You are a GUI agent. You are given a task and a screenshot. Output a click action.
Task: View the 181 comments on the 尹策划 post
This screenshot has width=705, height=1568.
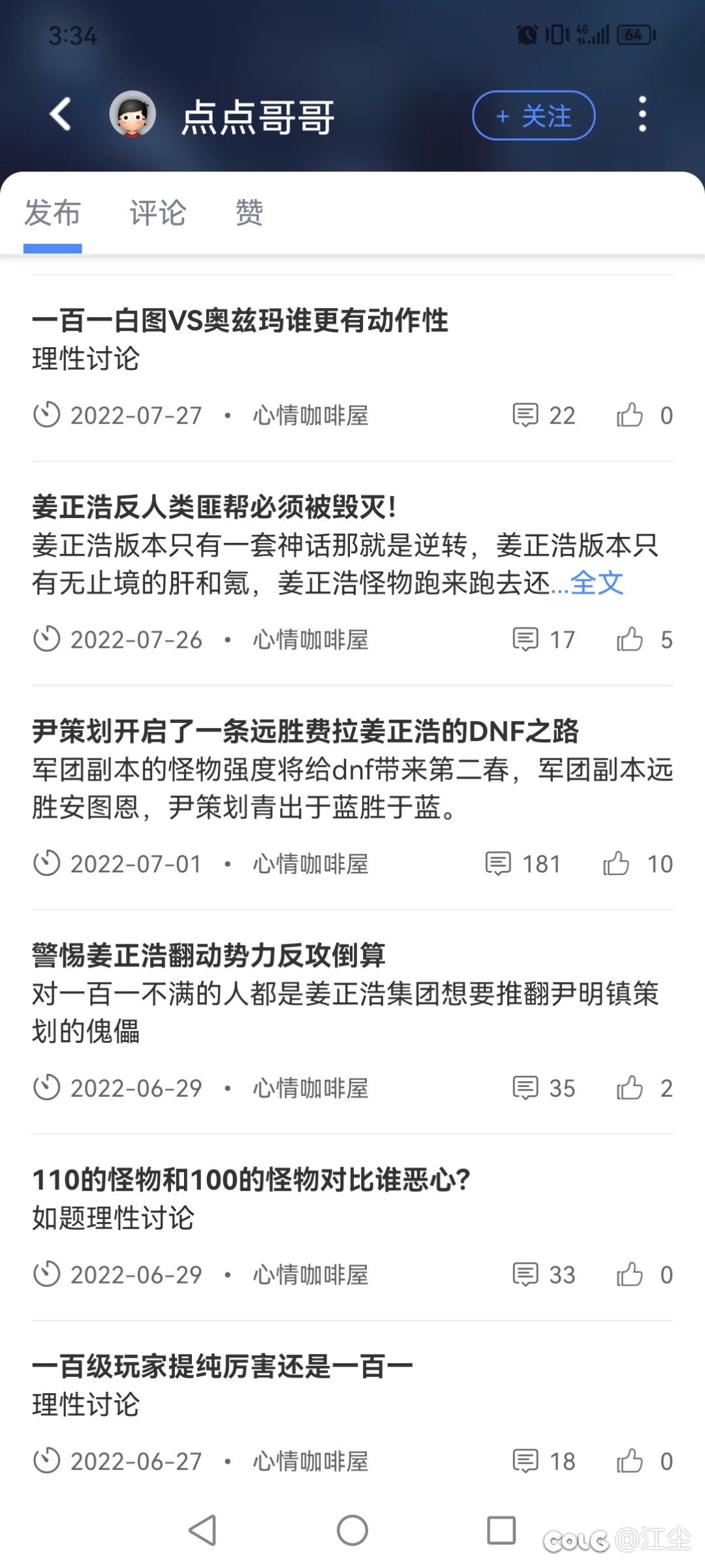523,864
